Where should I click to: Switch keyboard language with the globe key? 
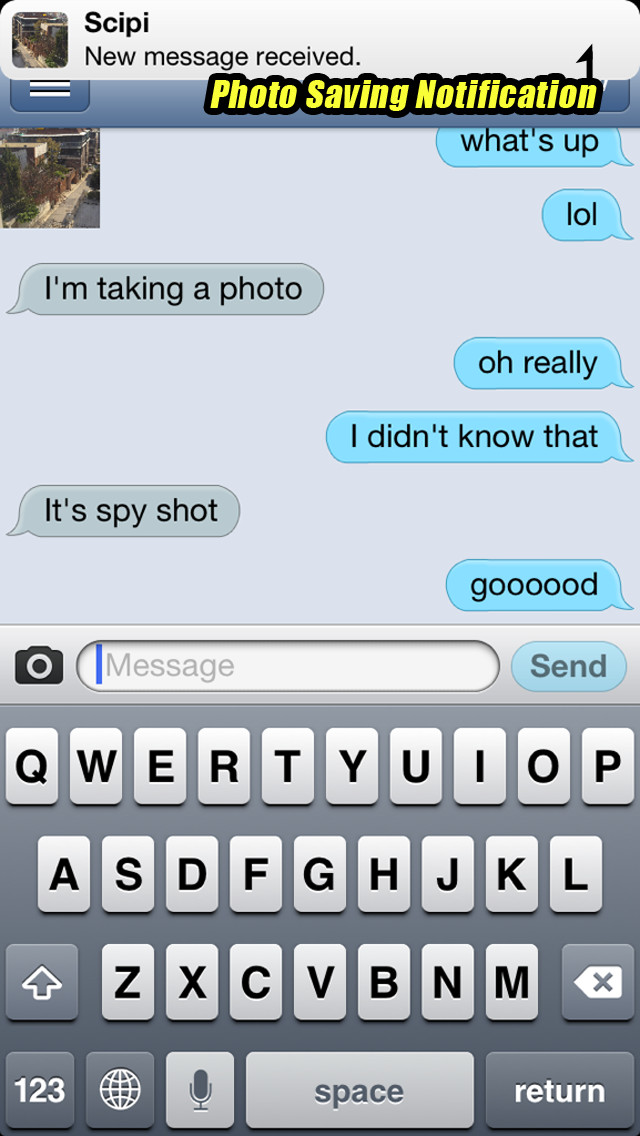tap(120, 1090)
